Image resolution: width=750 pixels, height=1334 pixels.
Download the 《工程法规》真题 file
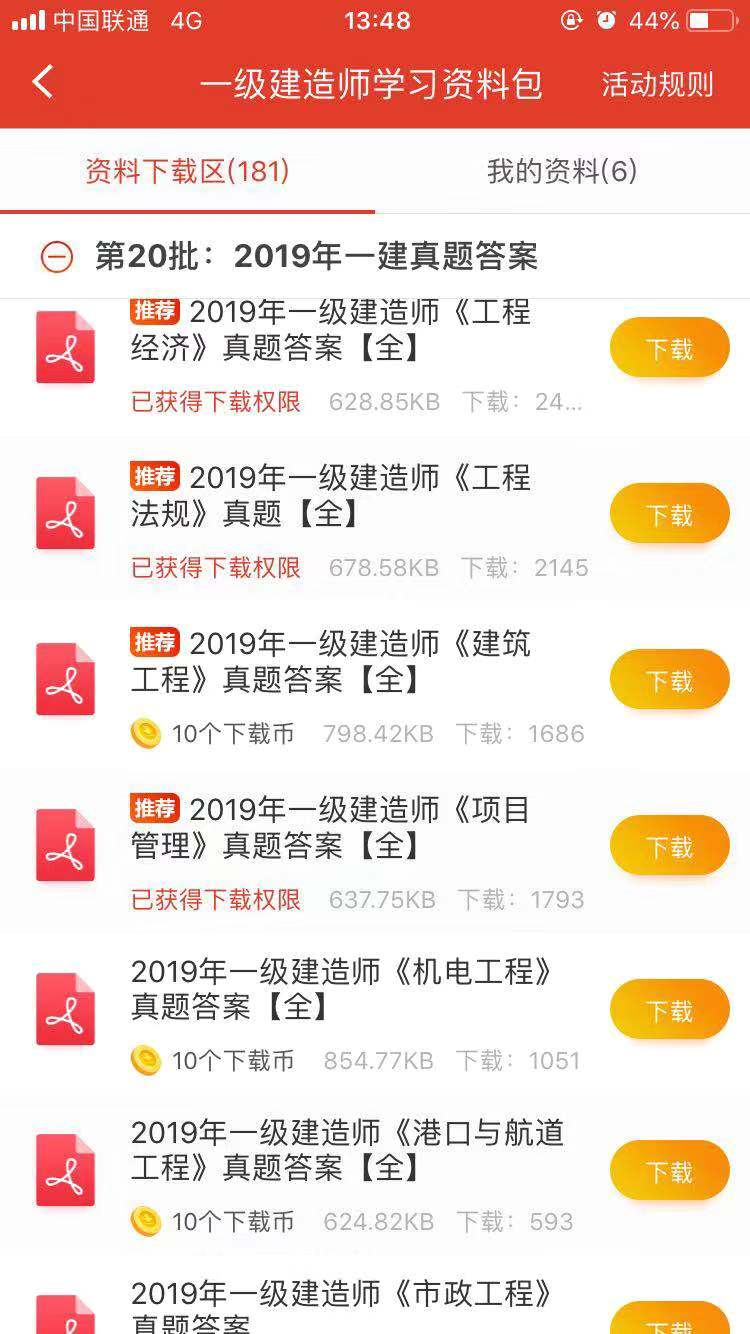670,514
